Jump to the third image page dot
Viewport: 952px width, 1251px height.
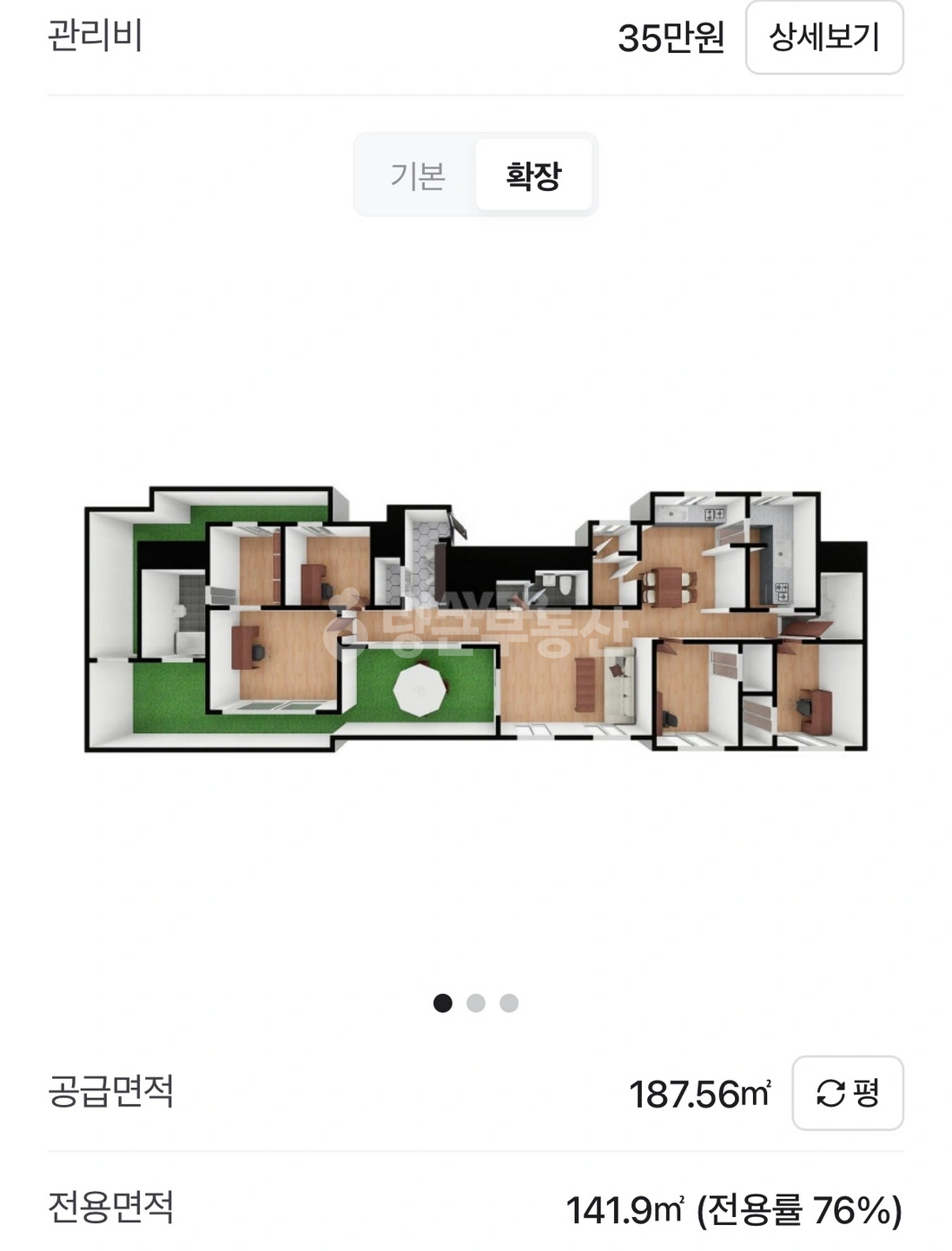tap(509, 1003)
